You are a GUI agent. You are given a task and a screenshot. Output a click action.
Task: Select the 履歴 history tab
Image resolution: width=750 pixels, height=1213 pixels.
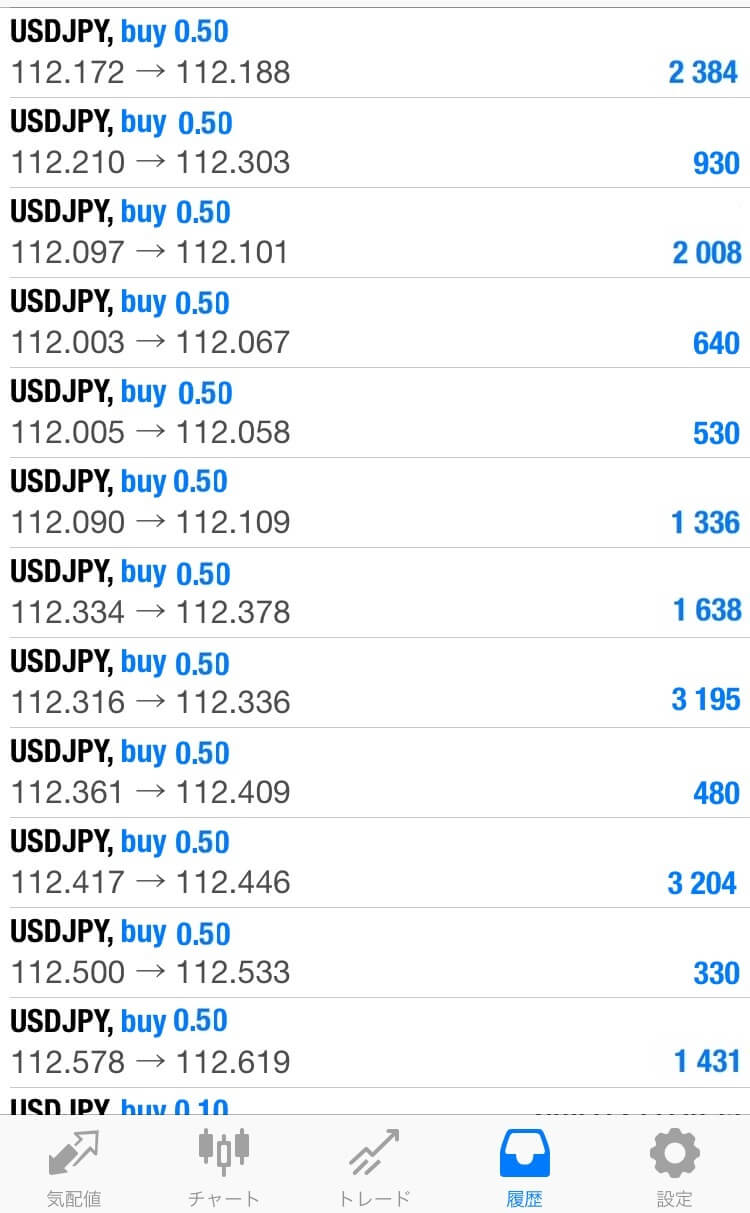524,1166
